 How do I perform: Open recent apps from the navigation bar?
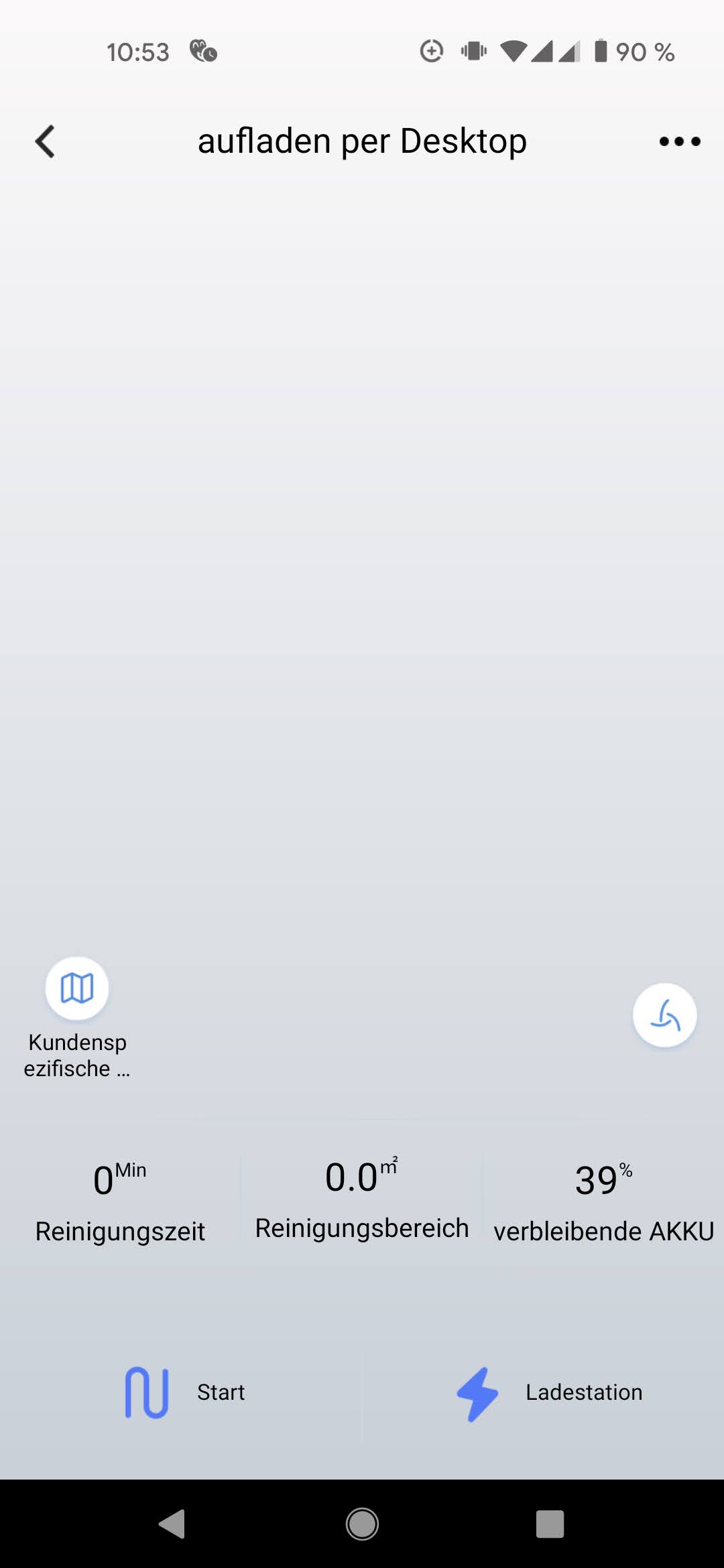(x=550, y=1524)
